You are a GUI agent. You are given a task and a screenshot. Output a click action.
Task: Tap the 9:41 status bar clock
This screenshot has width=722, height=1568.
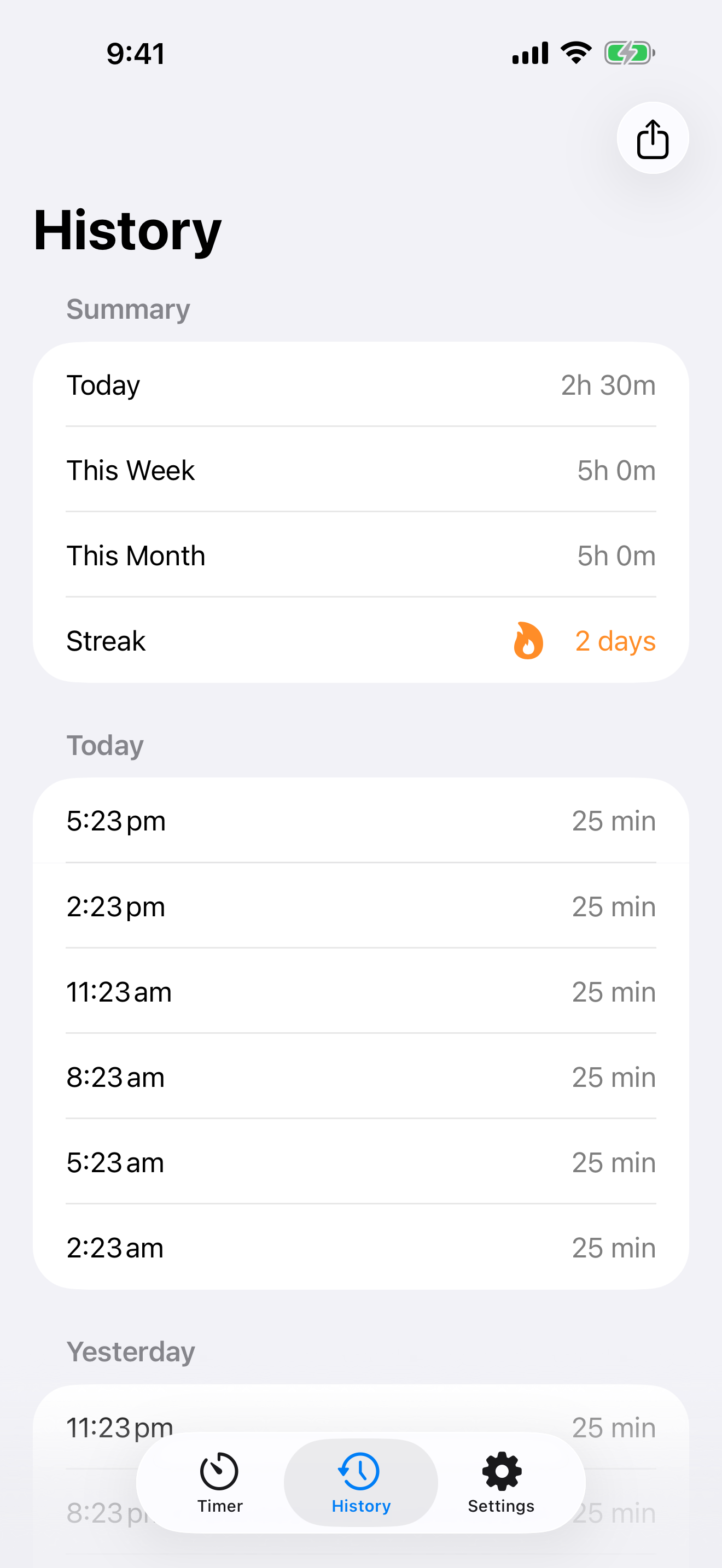[x=135, y=53]
